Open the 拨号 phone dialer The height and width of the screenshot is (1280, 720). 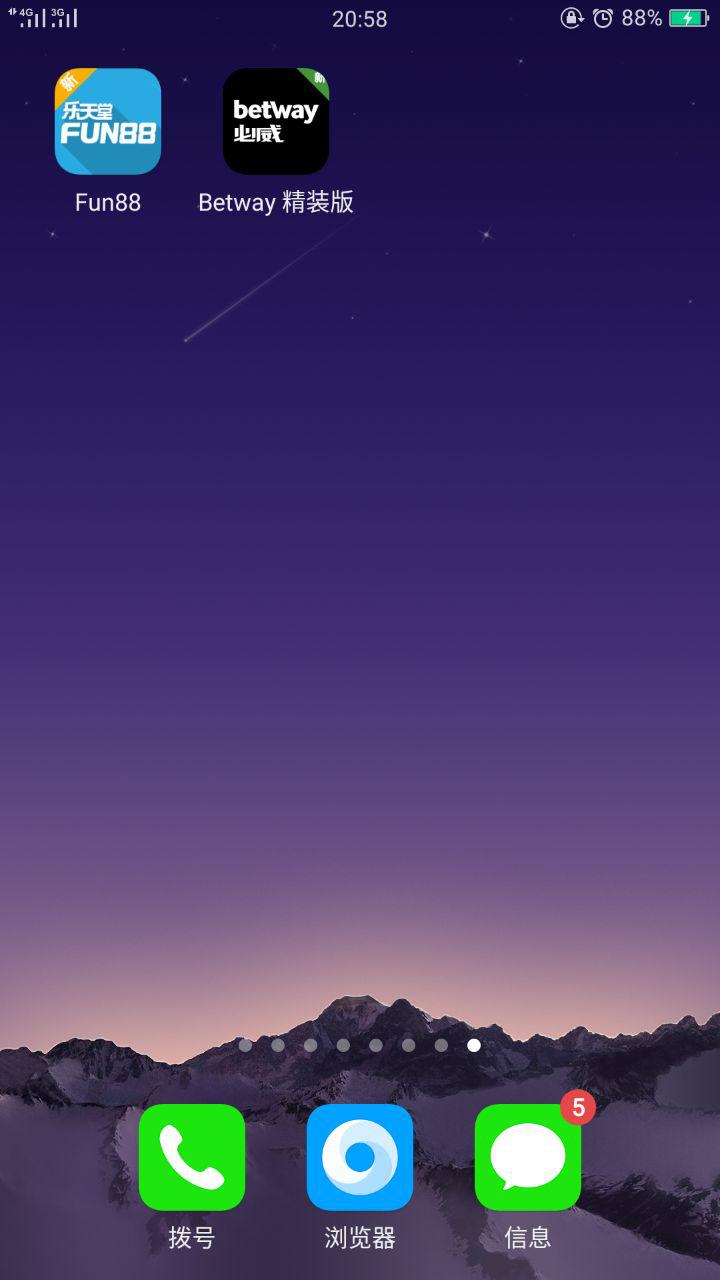192,1157
